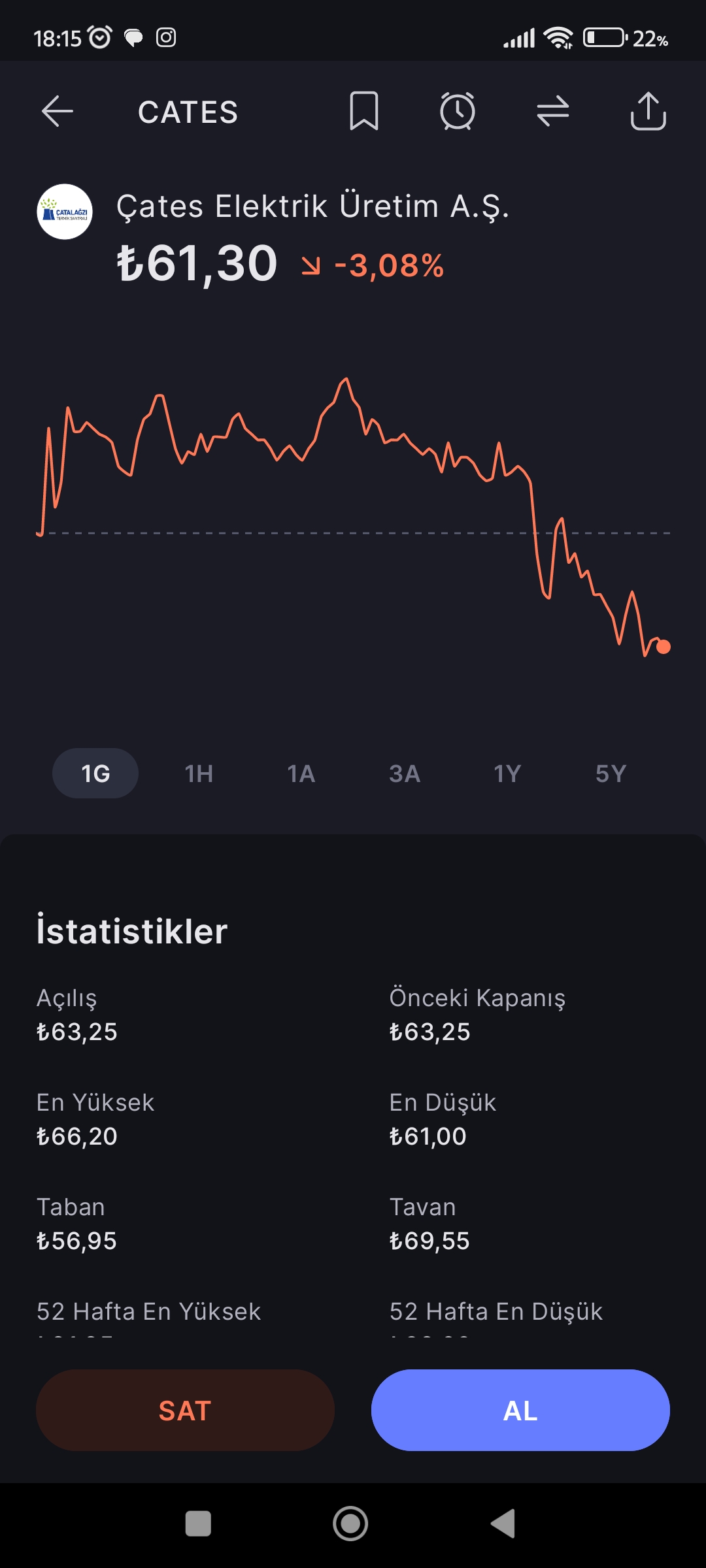The height and width of the screenshot is (1568, 706).
Task: Switch chart to 1A range
Action: coord(301,774)
